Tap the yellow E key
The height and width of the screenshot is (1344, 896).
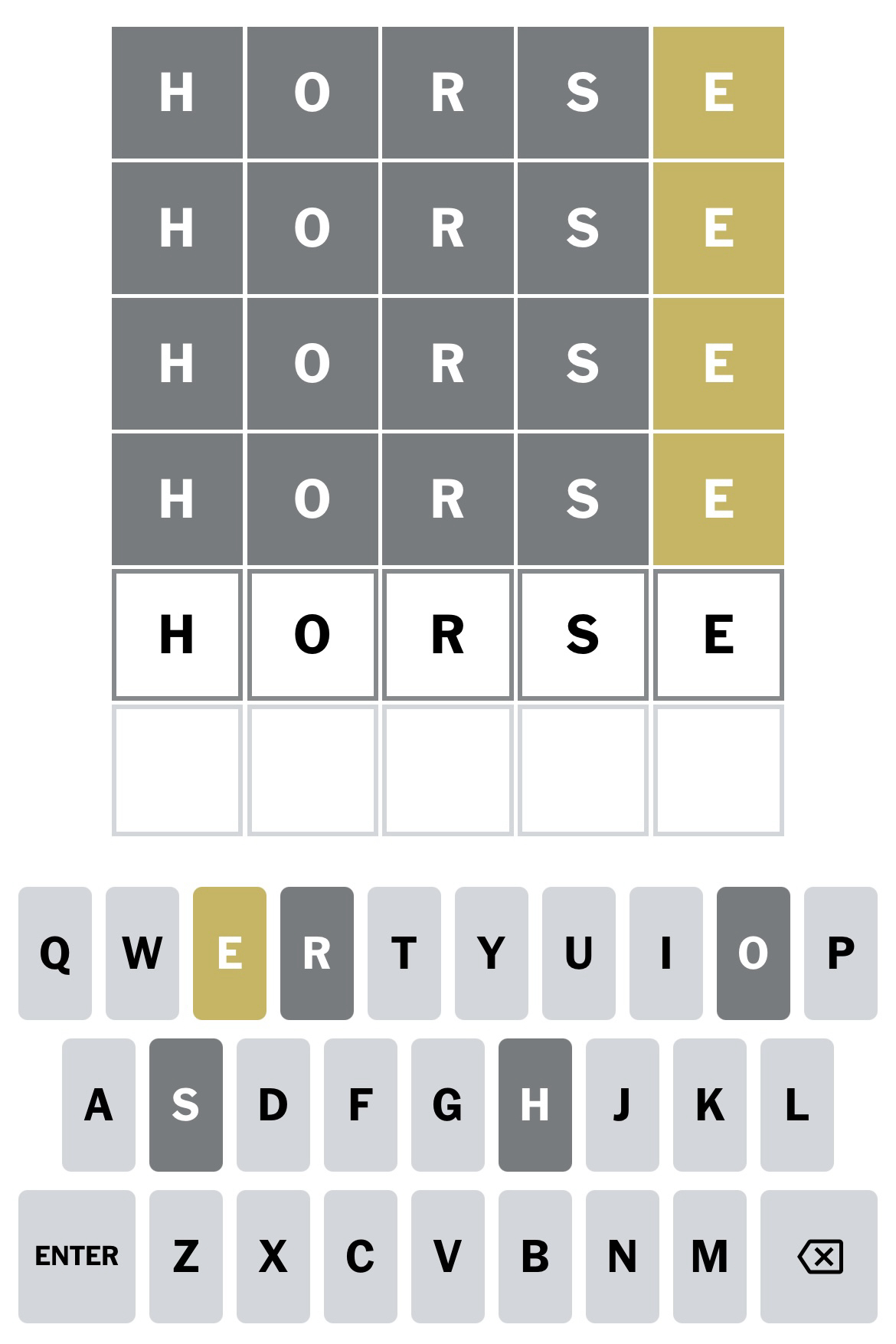pyautogui.click(x=230, y=953)
